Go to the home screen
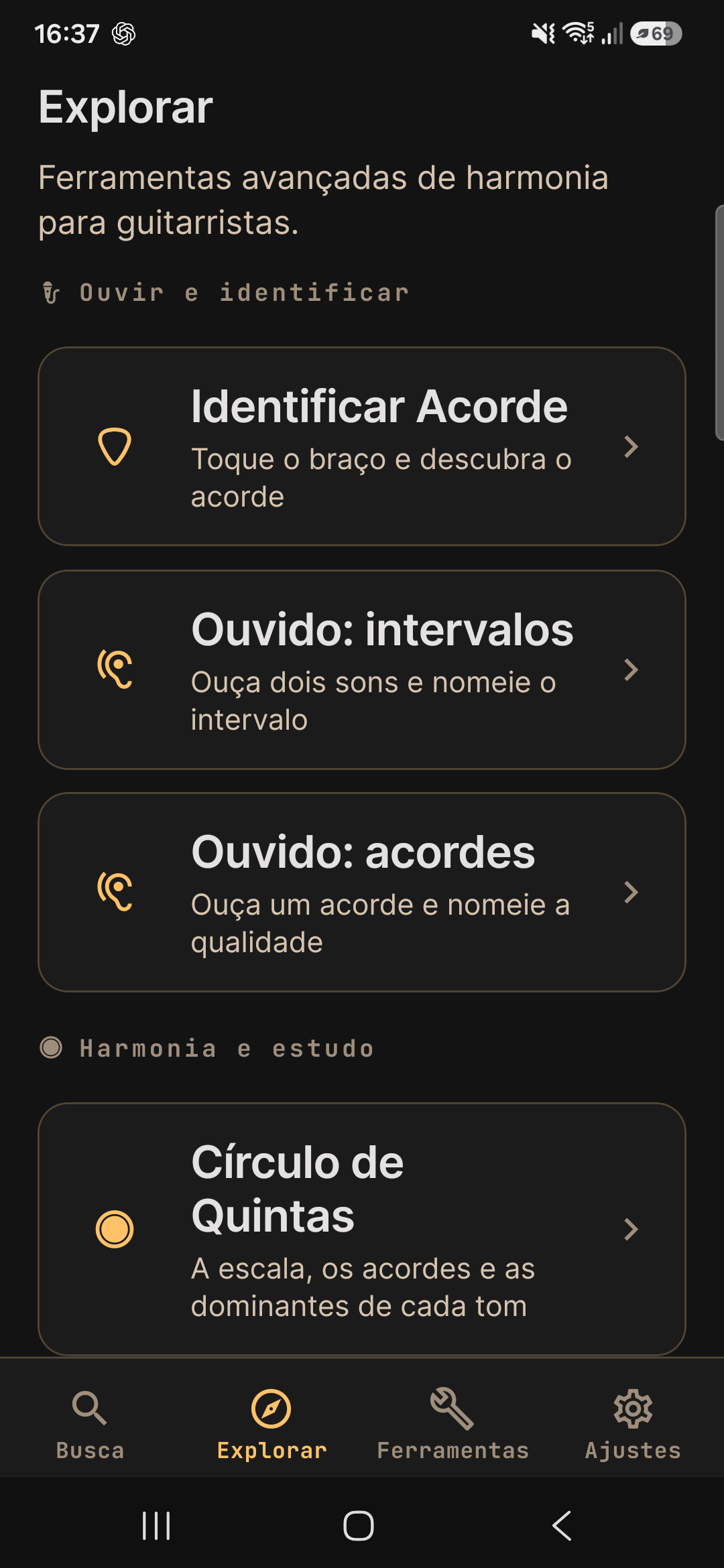The width and height of the screenshot is (724, 1568). pos(359,1526)
